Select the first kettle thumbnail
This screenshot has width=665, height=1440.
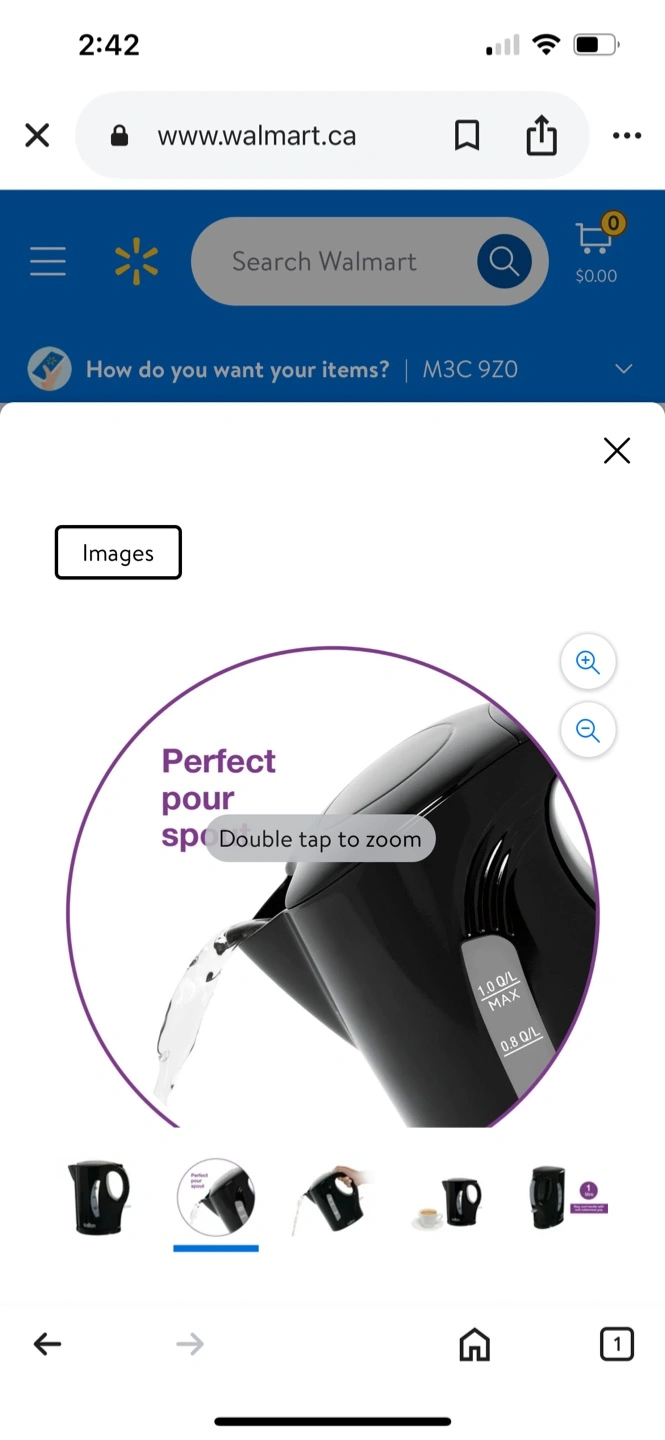99,1197
